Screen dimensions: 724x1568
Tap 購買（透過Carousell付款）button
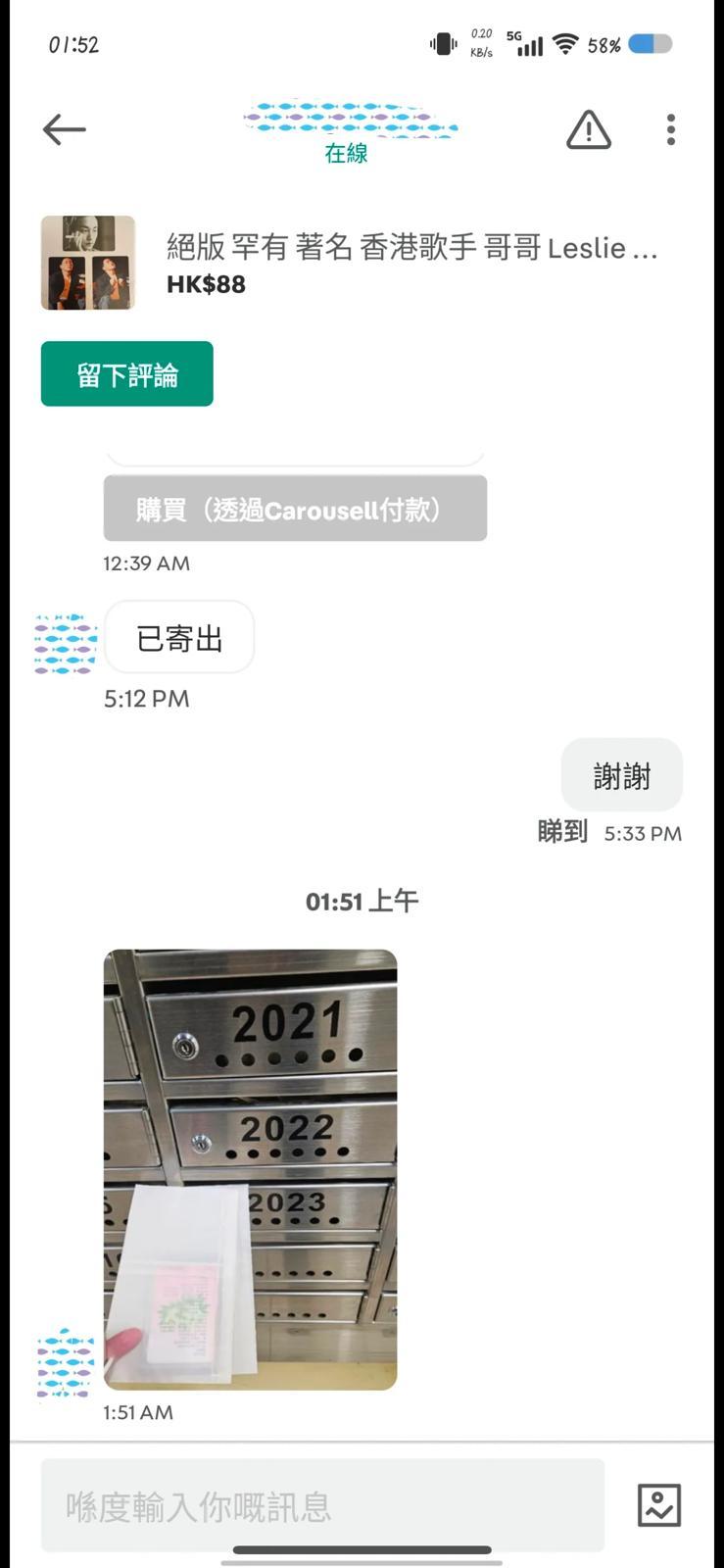pyautogui.click(x=295, y=509)
